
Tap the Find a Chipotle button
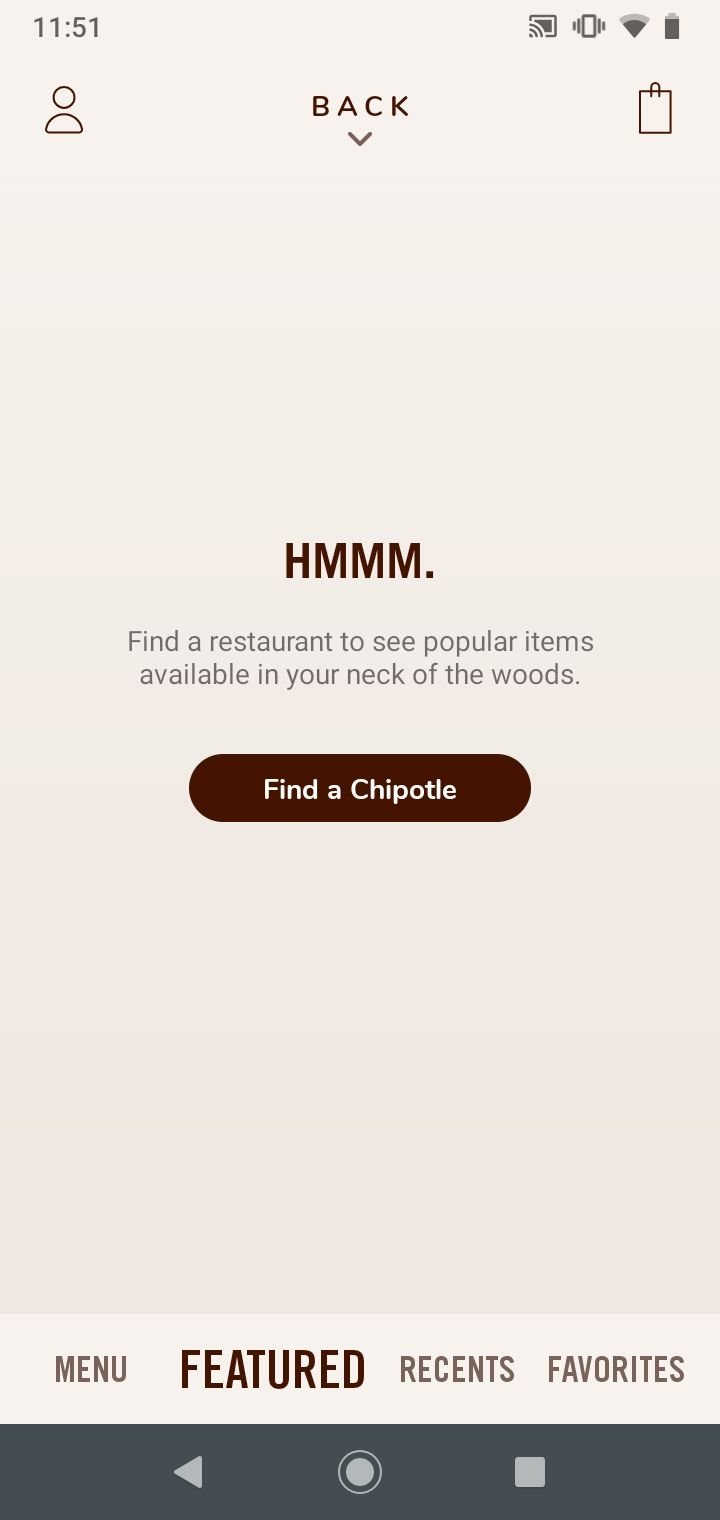[x=360, y=788]
